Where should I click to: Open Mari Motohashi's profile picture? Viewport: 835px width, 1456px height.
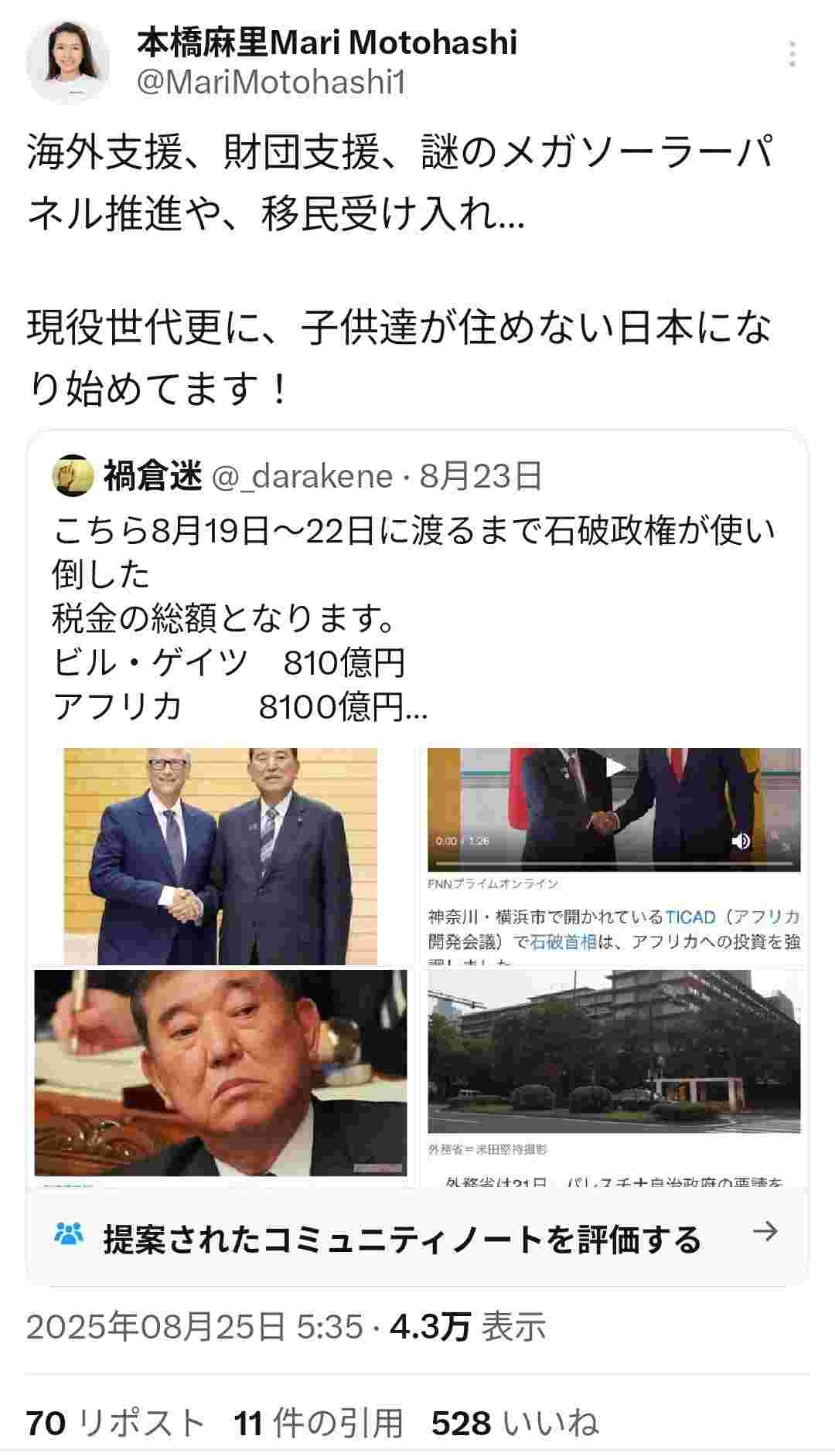pyautogui.click(x=67, y=62)
